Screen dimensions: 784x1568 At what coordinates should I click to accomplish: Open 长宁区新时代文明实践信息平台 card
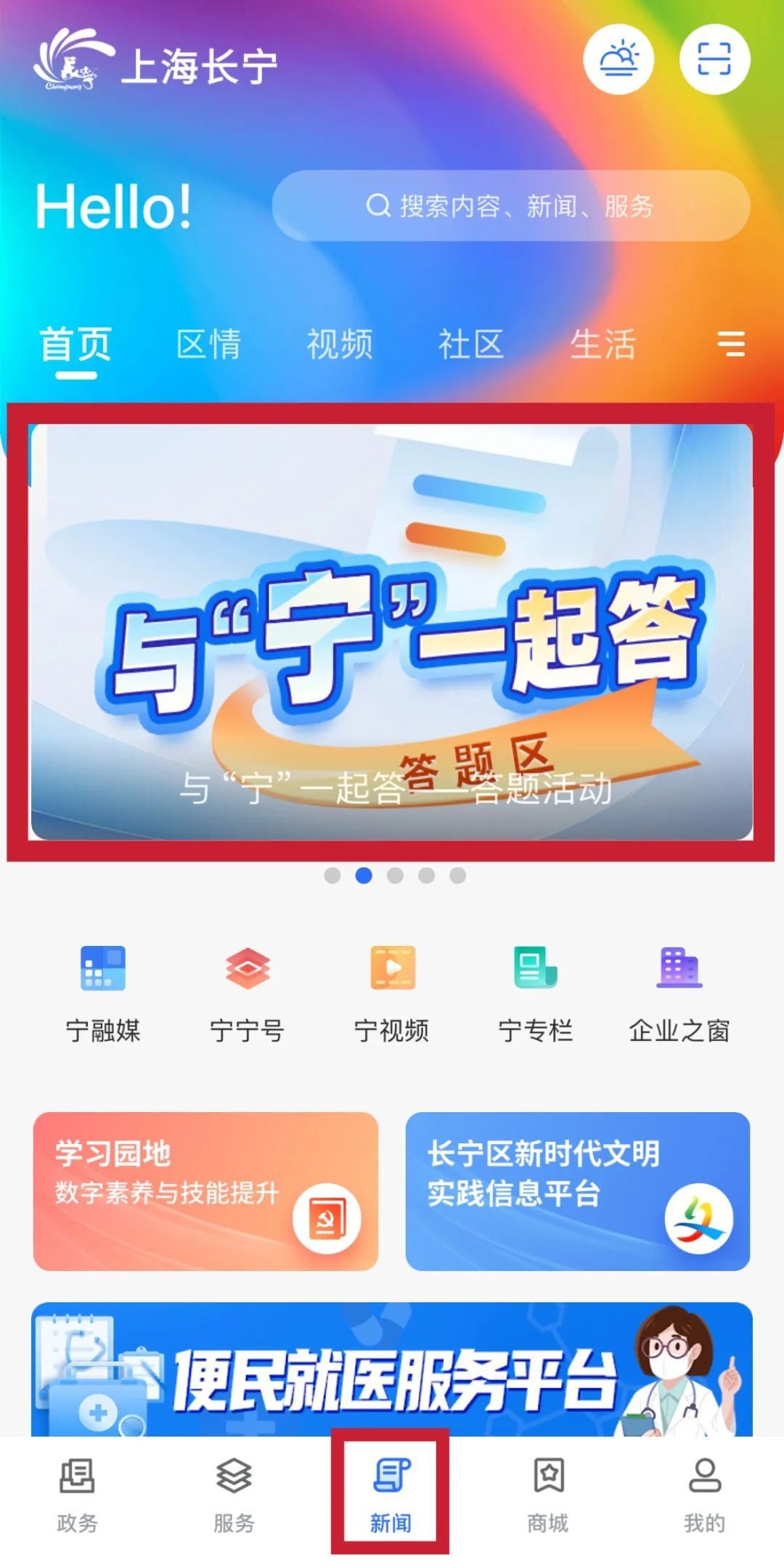pyautogui.click(x=578, y=1191)
